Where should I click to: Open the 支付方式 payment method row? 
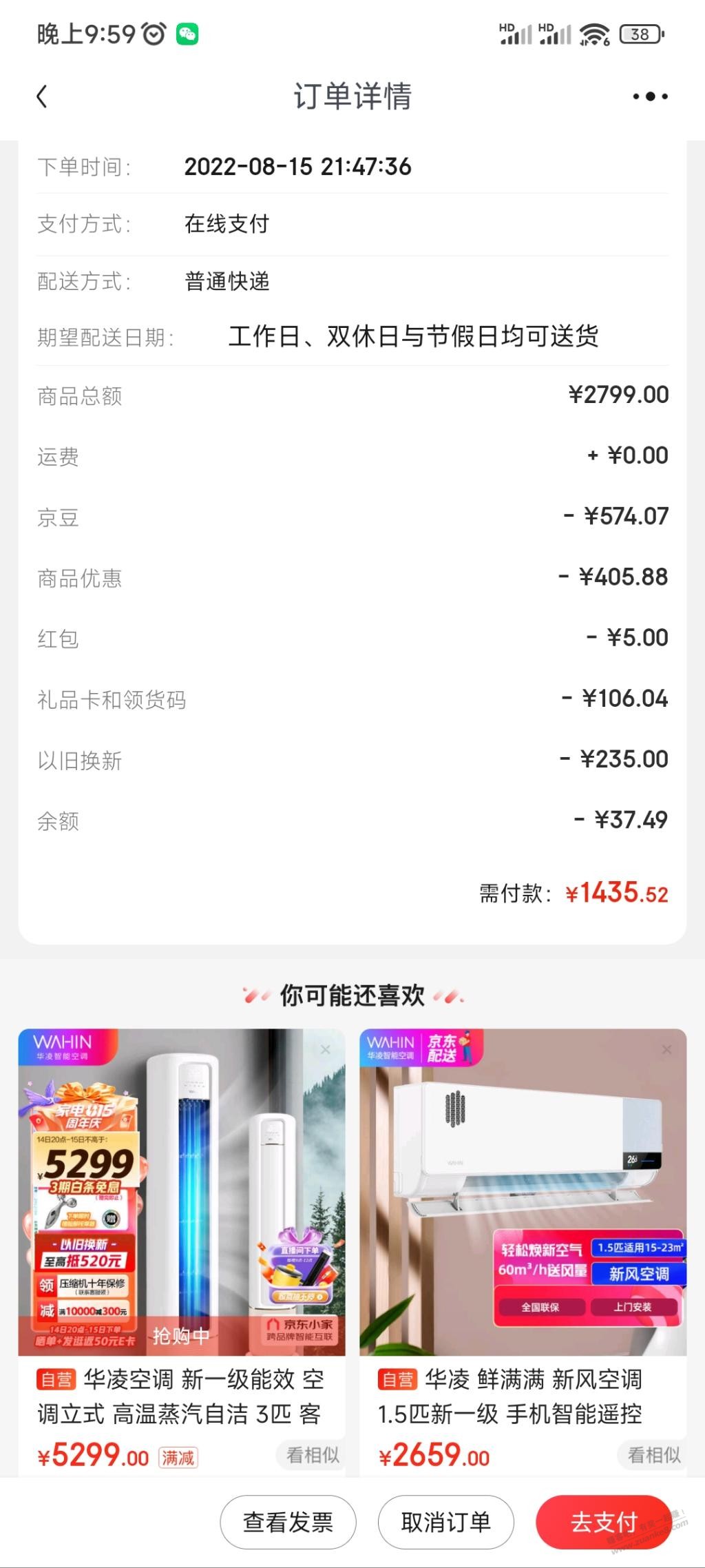coord(352,224)
